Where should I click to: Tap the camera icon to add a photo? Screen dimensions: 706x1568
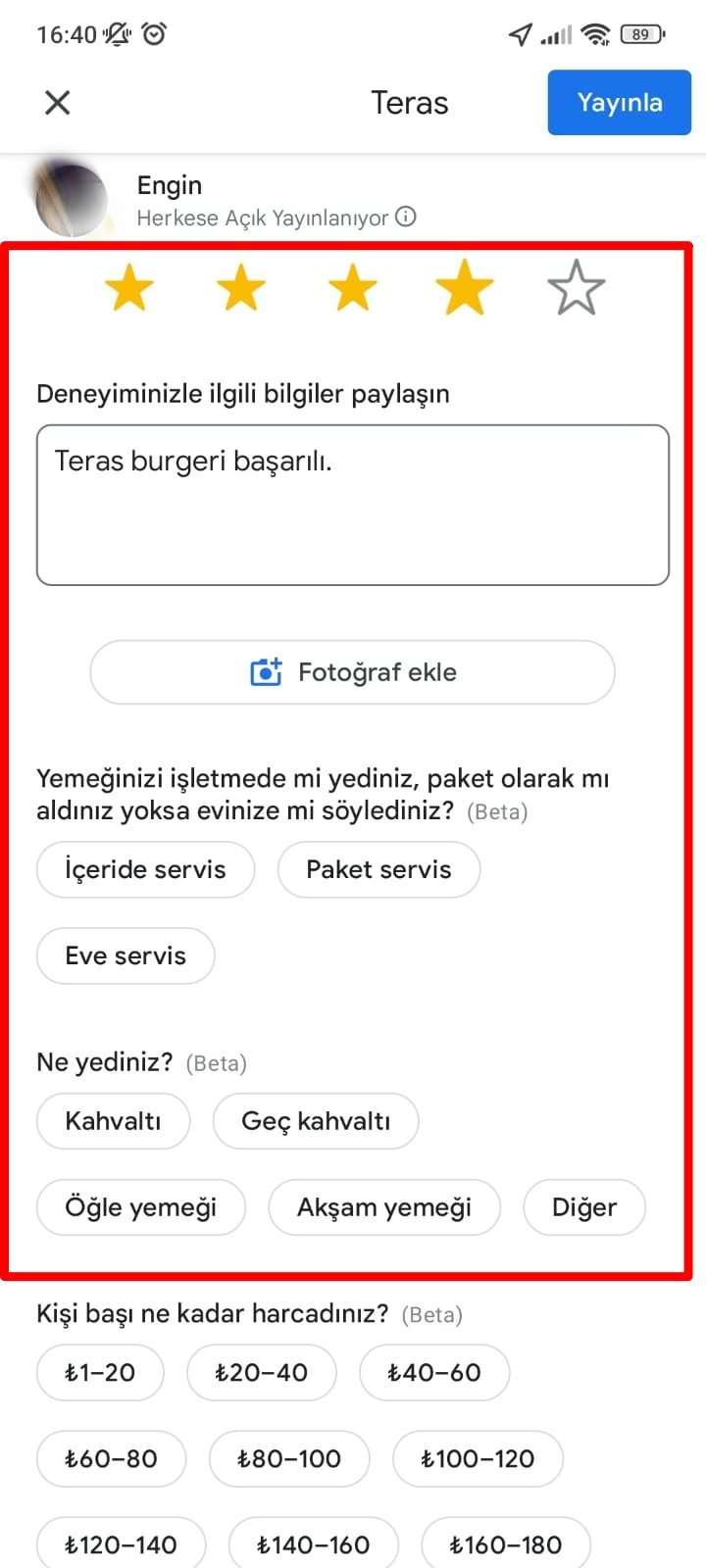pyautogui.click(x=263, y=672)
